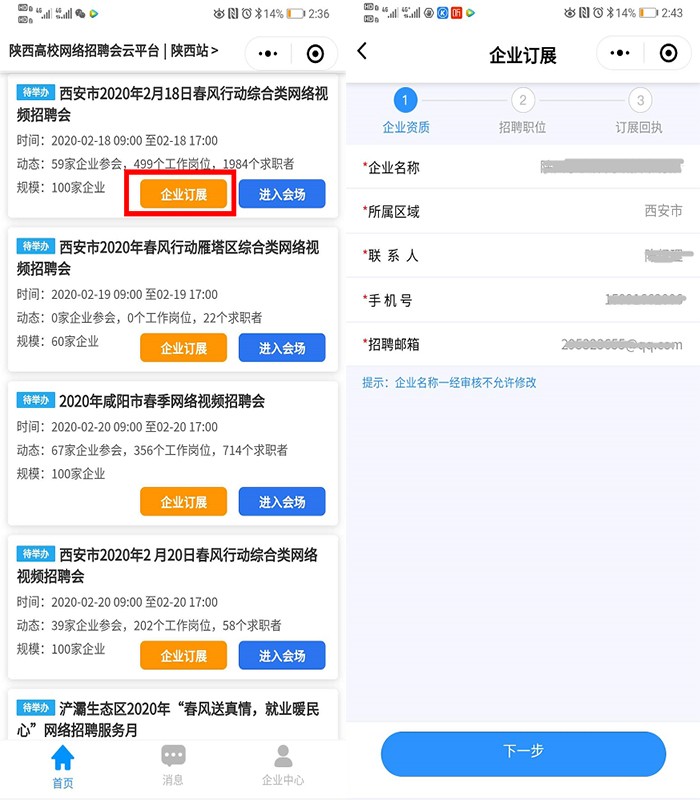Tap 进入会场 for the 咸阳市春季 fair
The image size is (700, 800).
click(282, 502)
